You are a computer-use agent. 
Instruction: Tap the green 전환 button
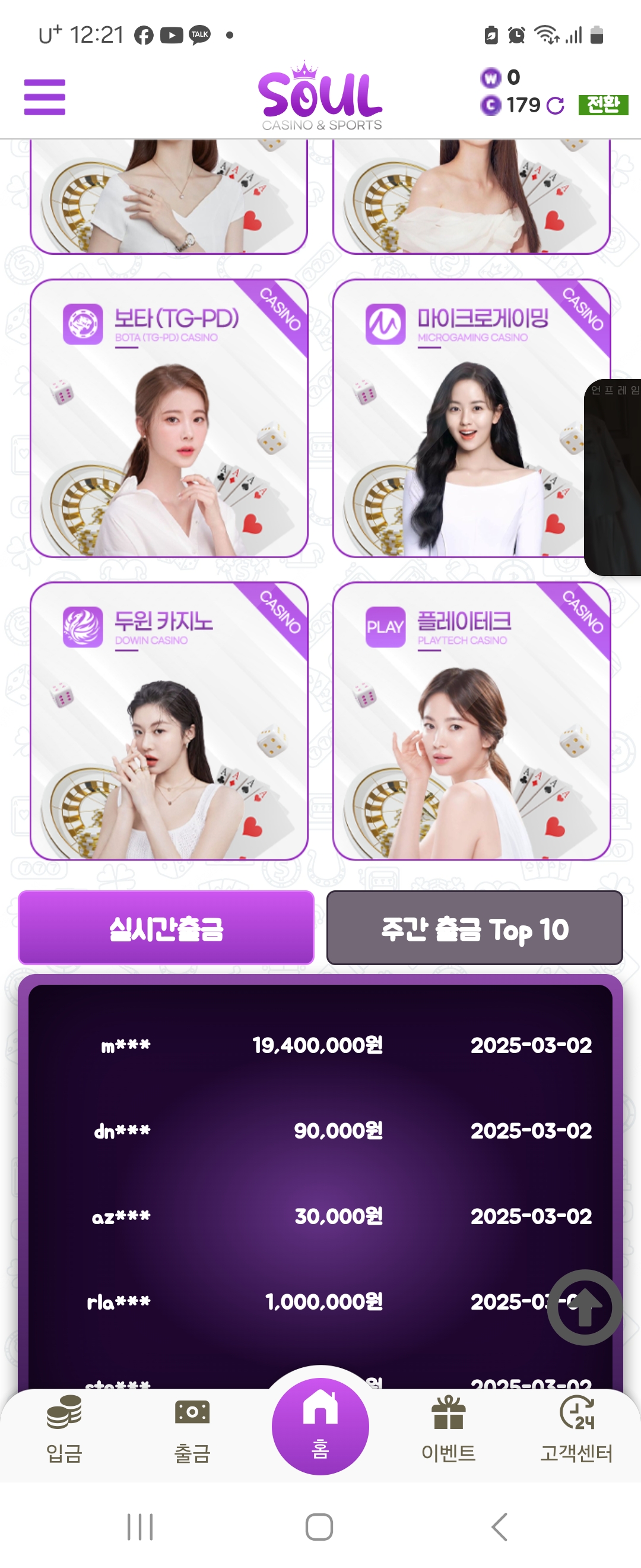602,105
